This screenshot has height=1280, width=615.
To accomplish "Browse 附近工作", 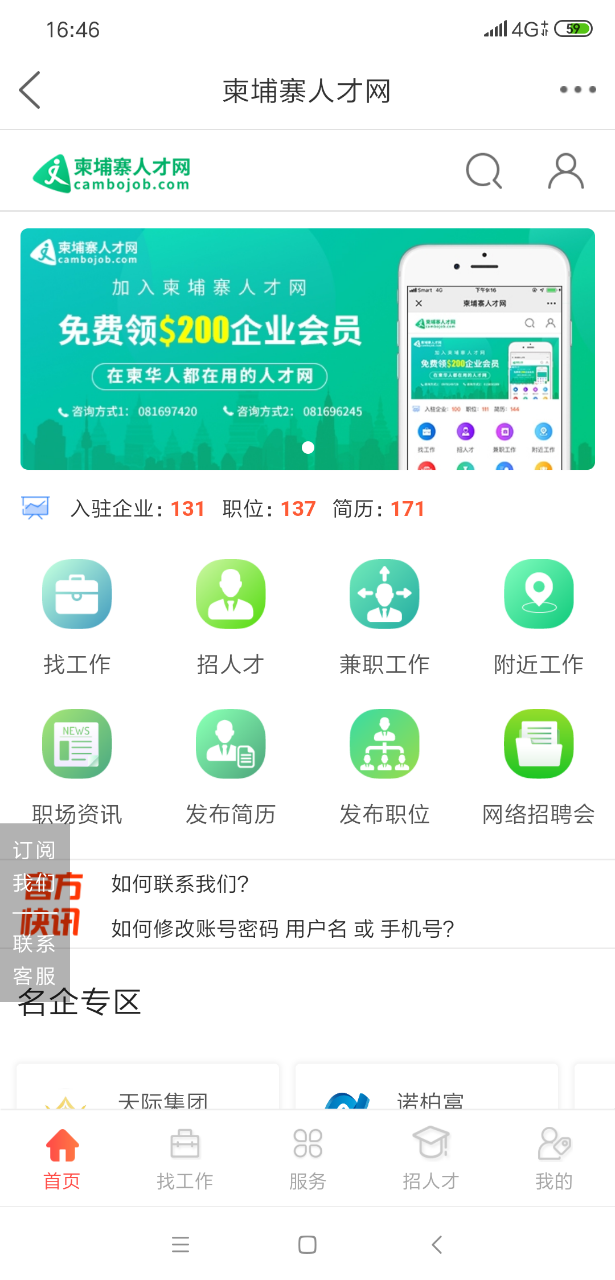I will tap(538, 617).
